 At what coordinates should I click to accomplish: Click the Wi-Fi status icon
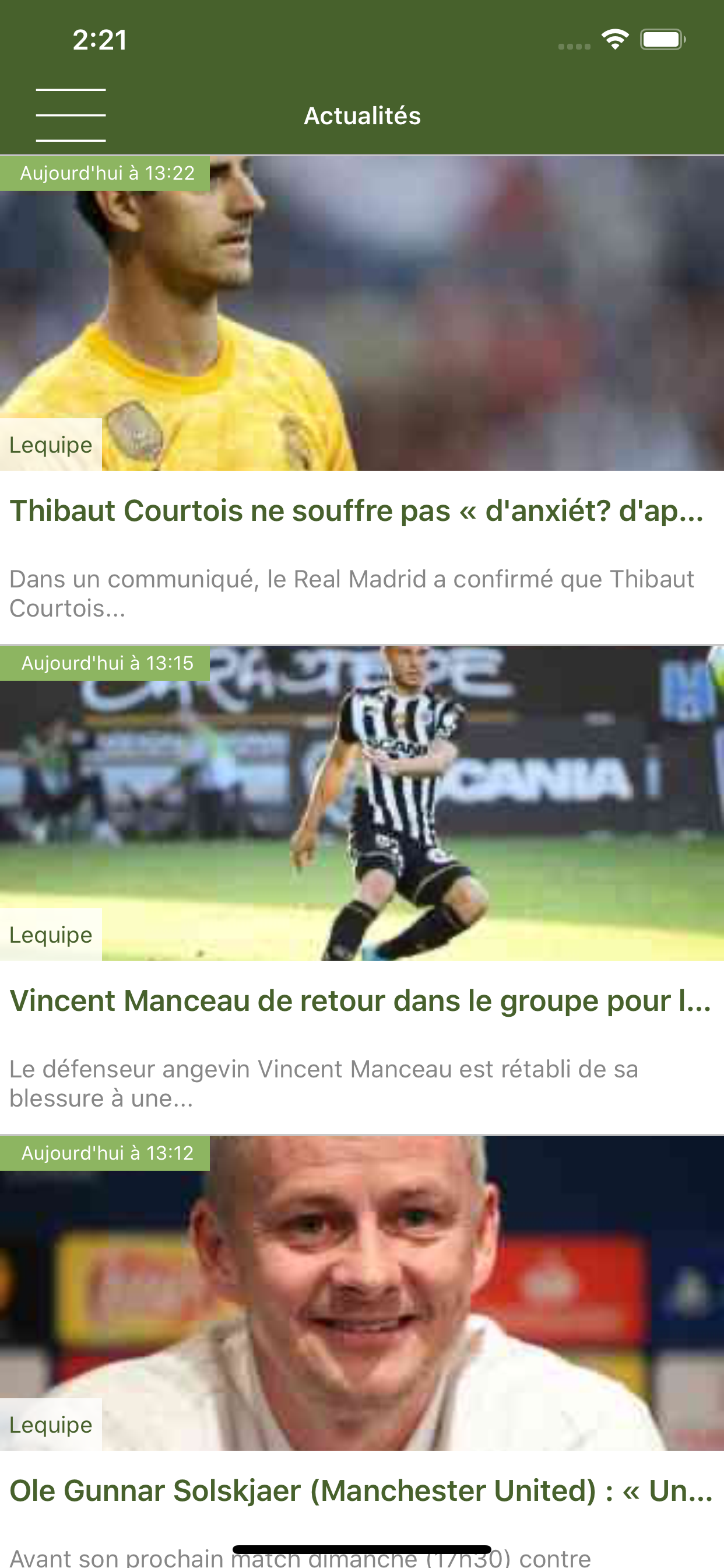[616, 38]
